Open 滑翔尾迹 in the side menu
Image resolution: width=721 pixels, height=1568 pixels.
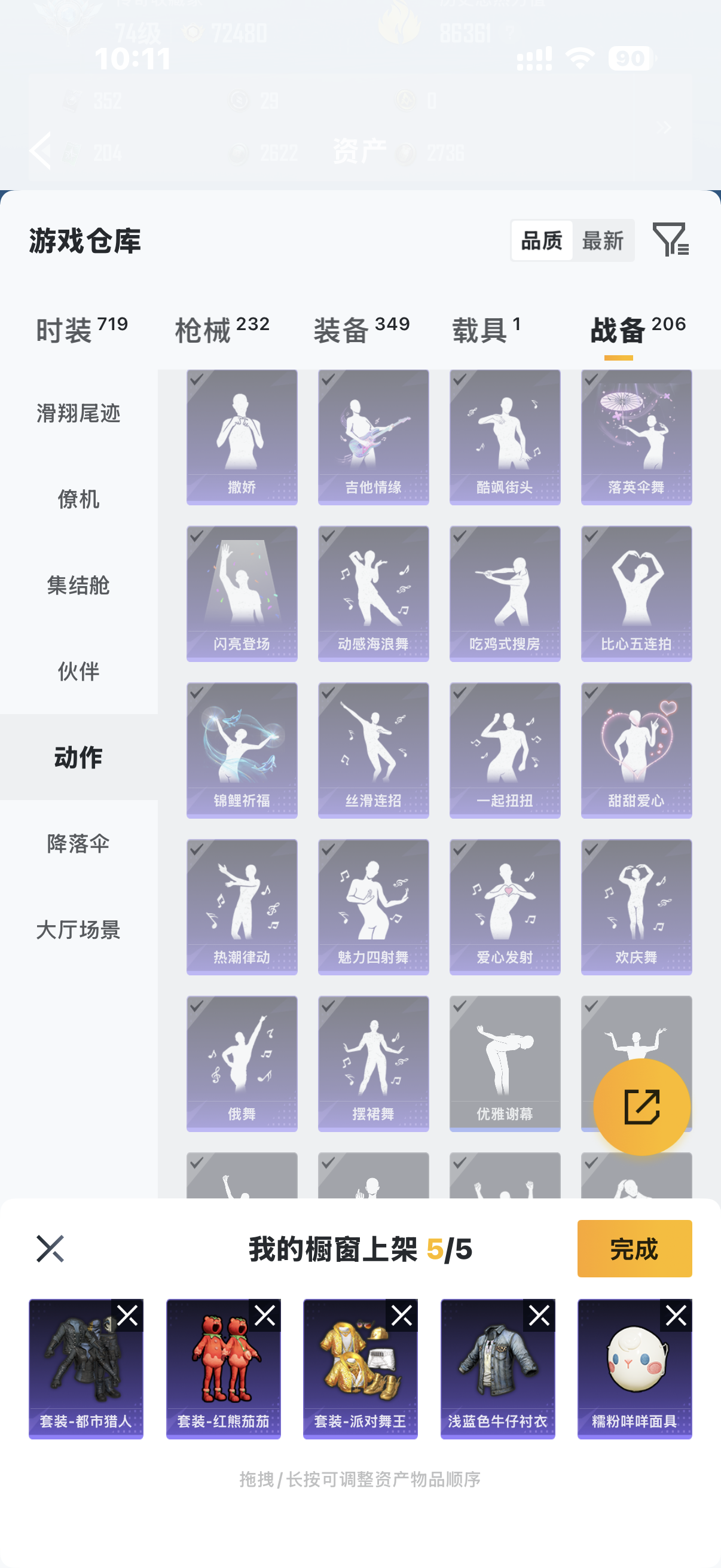click(78, 413)
